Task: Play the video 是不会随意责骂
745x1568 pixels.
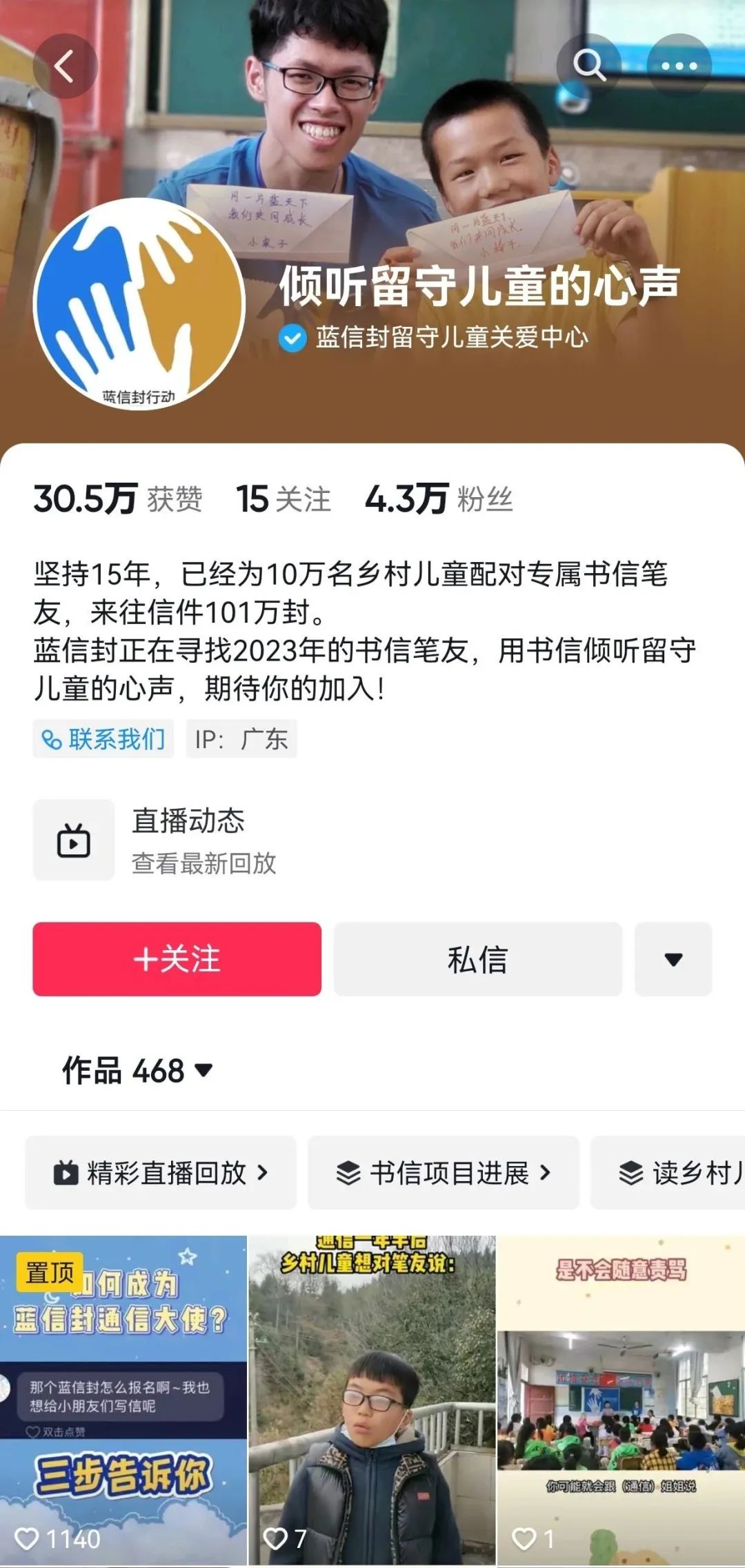Action: click(x=621, y=1400)
